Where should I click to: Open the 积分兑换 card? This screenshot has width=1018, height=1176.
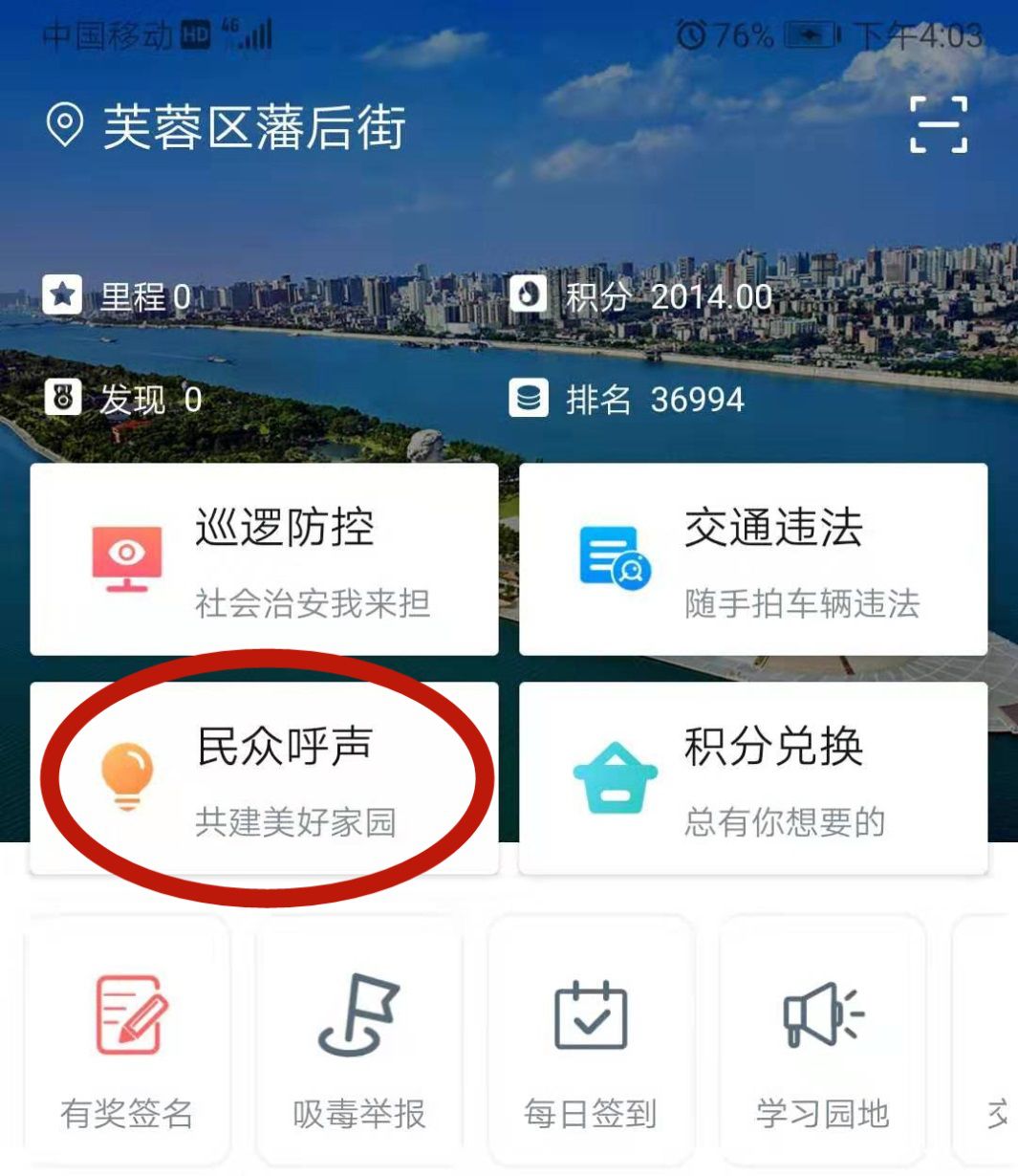(752, 776)
